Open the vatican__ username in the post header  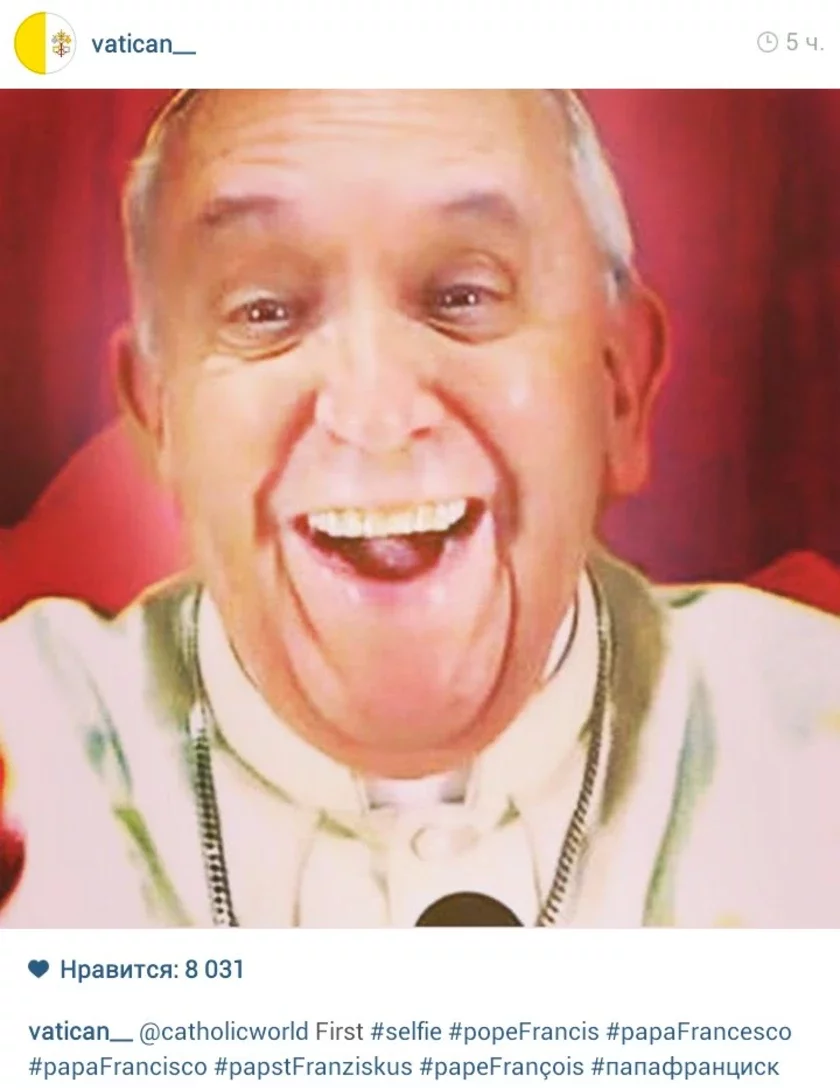pos(143,44)
